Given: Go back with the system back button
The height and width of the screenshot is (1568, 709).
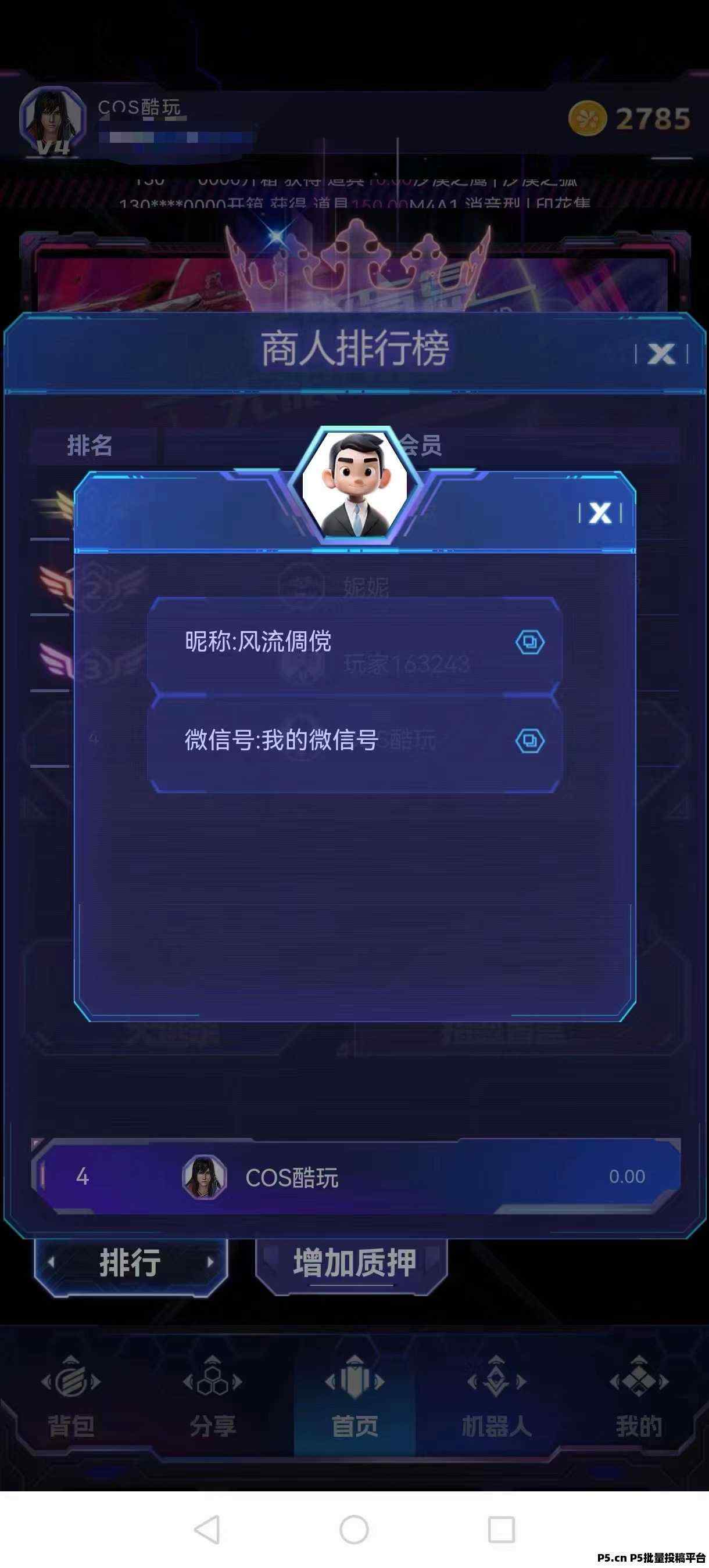Looking at the screenshot, I should point(207,1529).
